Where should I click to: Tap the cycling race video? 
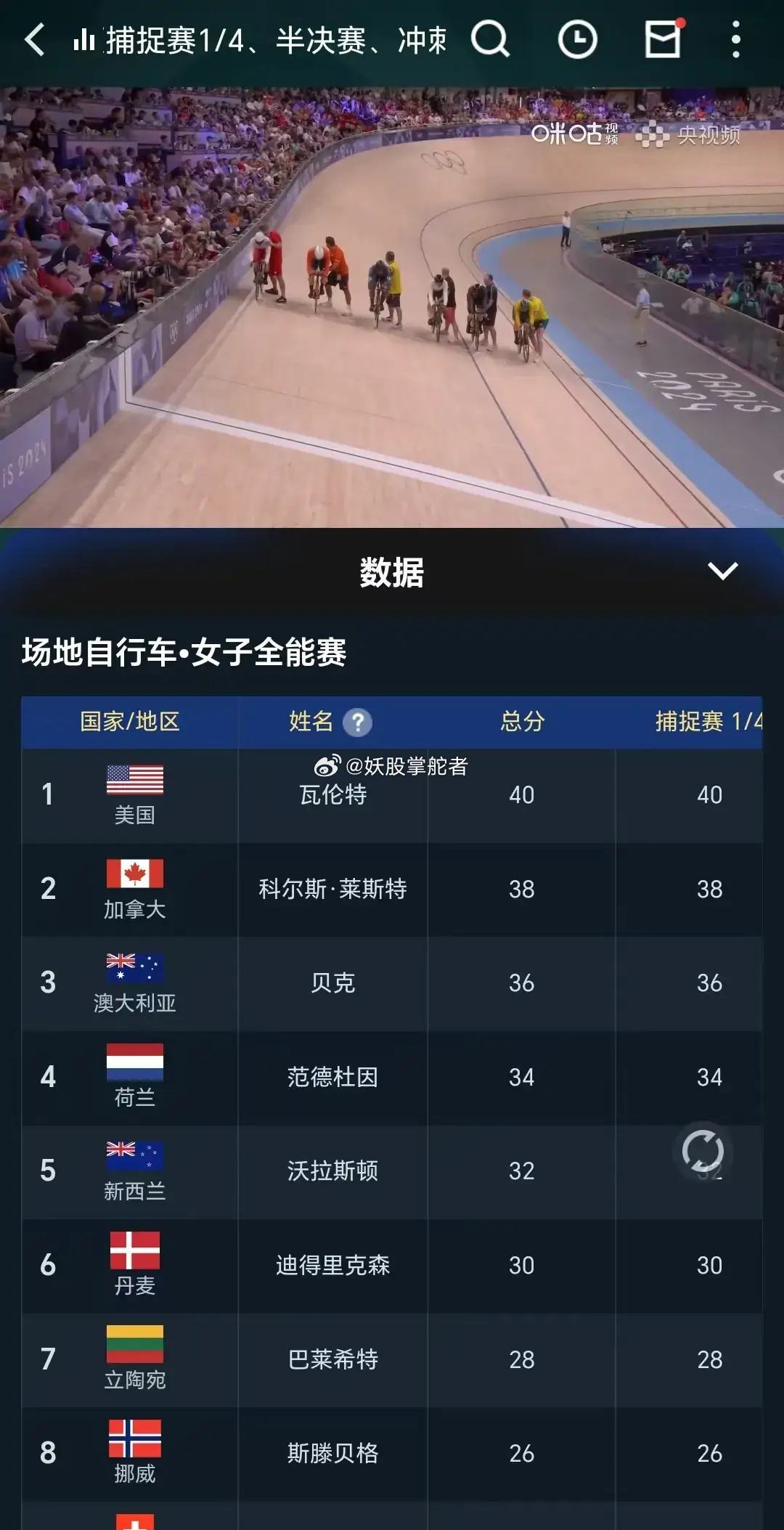[392, 307]
